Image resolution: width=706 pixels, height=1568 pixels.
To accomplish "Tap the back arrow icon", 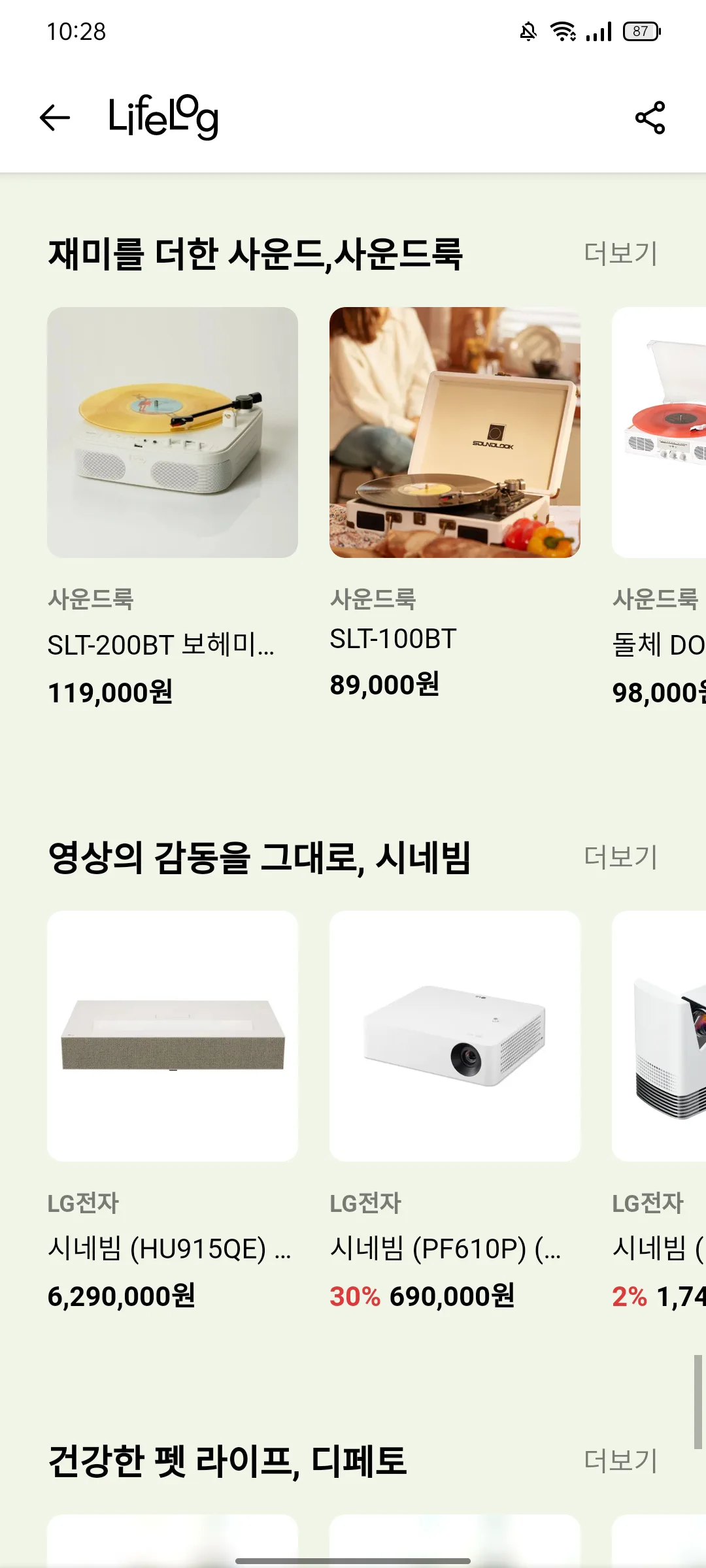I will pos(54,118).
